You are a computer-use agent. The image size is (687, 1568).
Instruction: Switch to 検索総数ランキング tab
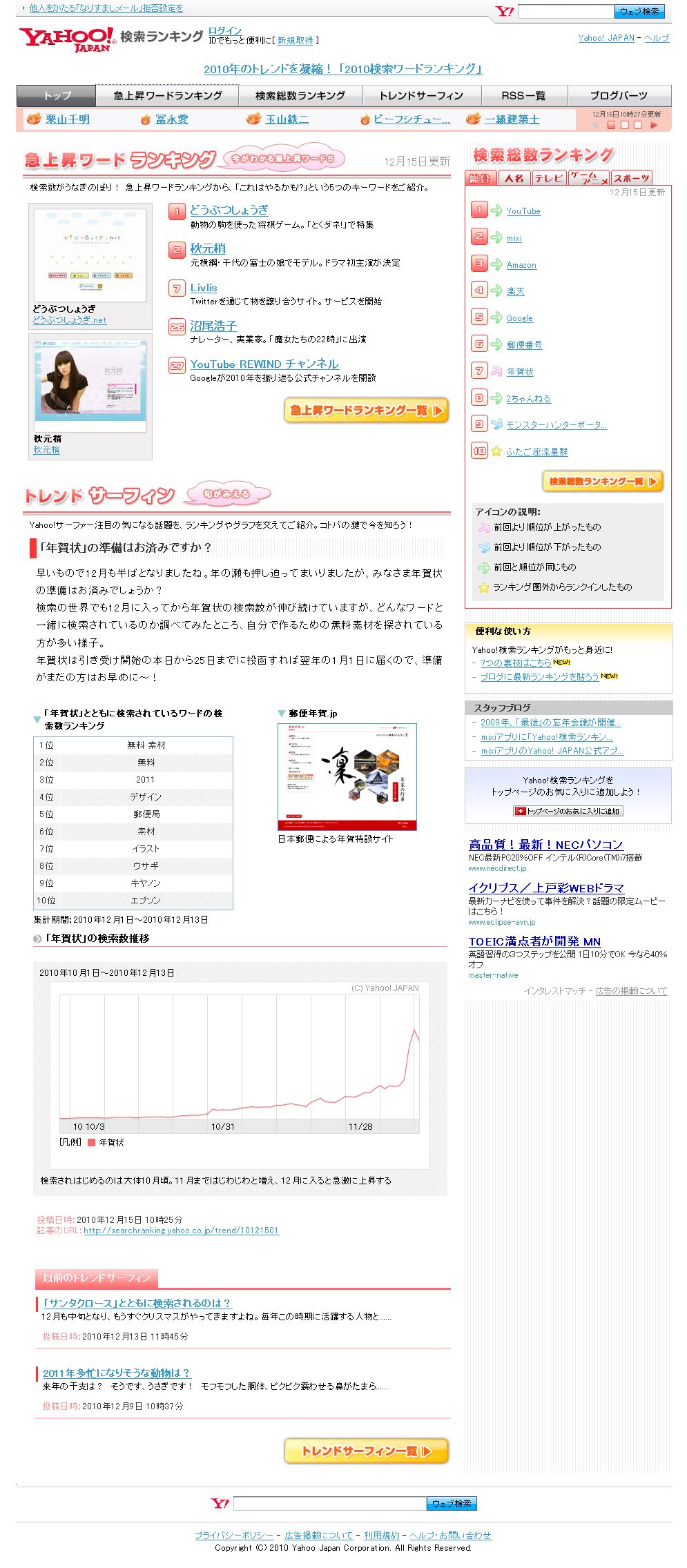300,95
